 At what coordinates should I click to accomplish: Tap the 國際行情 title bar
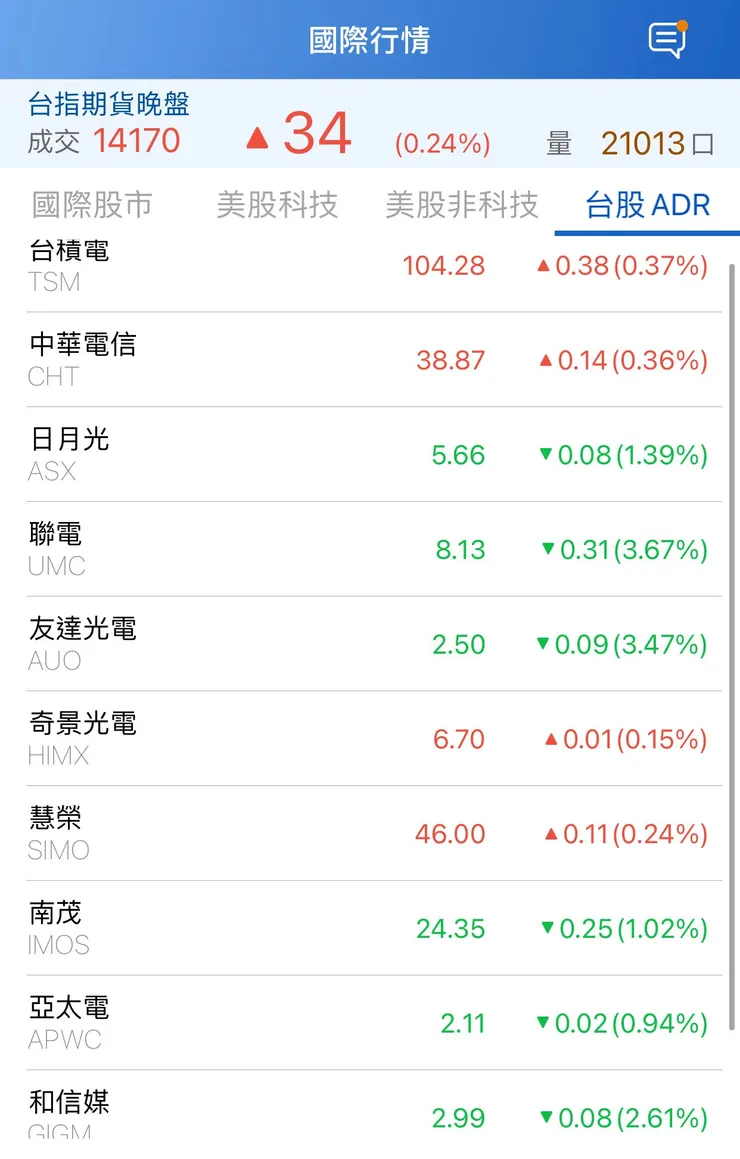[370, 40]
